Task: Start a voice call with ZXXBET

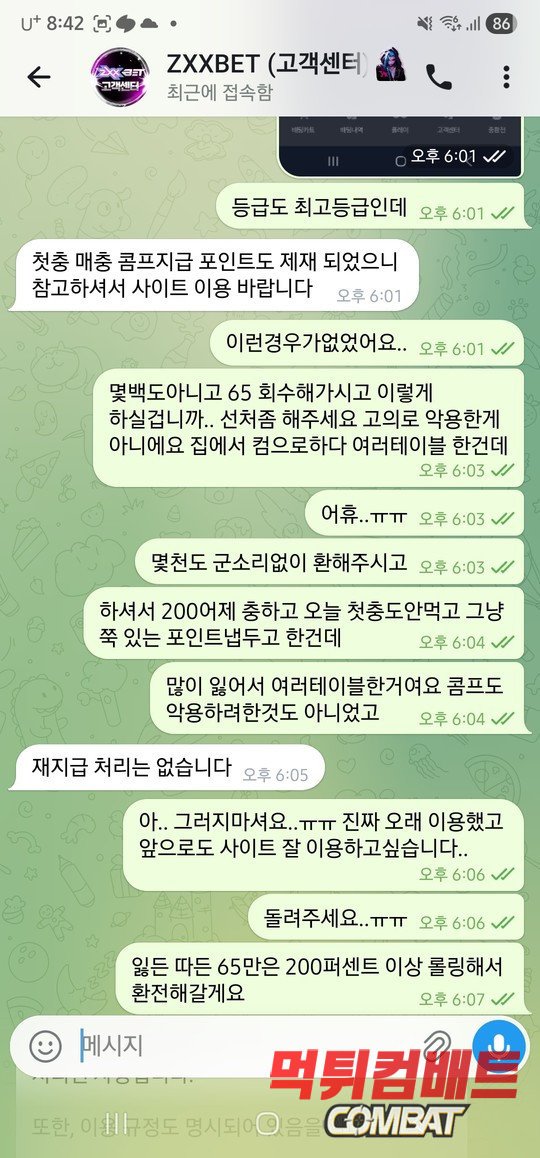Action: click(x=439, y=77)
